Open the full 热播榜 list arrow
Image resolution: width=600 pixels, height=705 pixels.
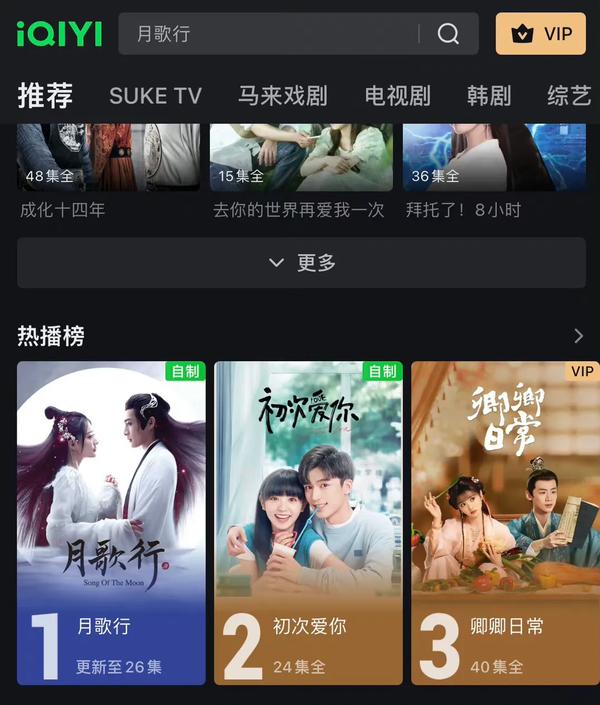(x=578, y=336)
